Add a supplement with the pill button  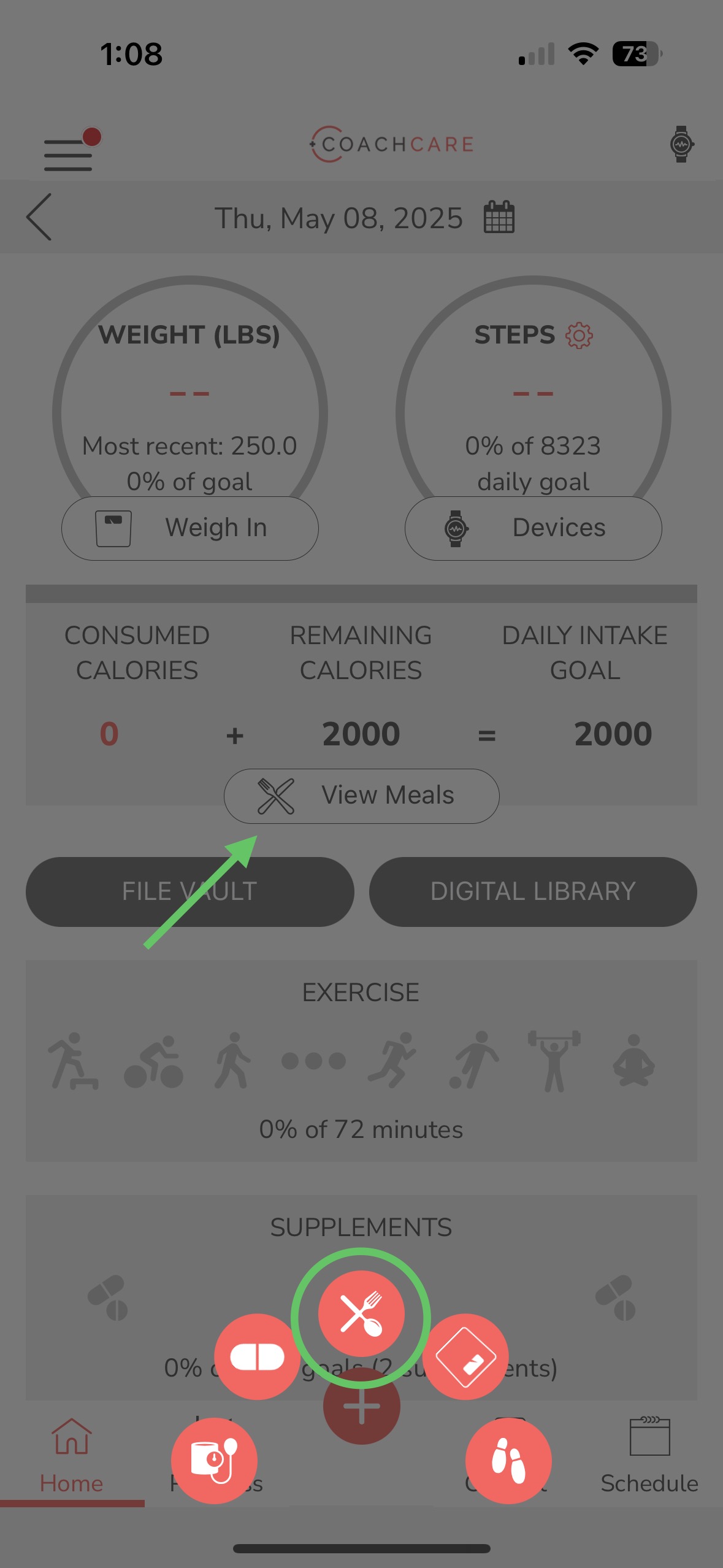(x=257, y=1356)
